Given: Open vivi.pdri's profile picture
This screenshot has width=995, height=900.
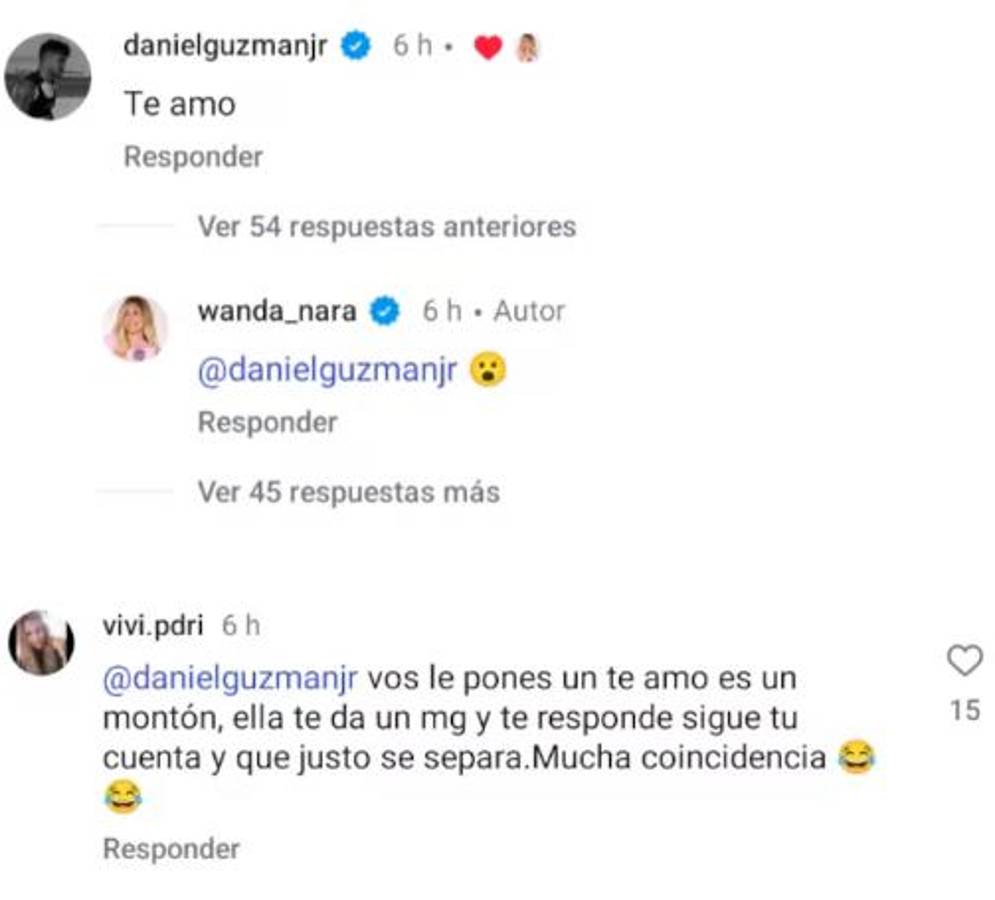Looking at the screenshot, I should coord(42,641).
